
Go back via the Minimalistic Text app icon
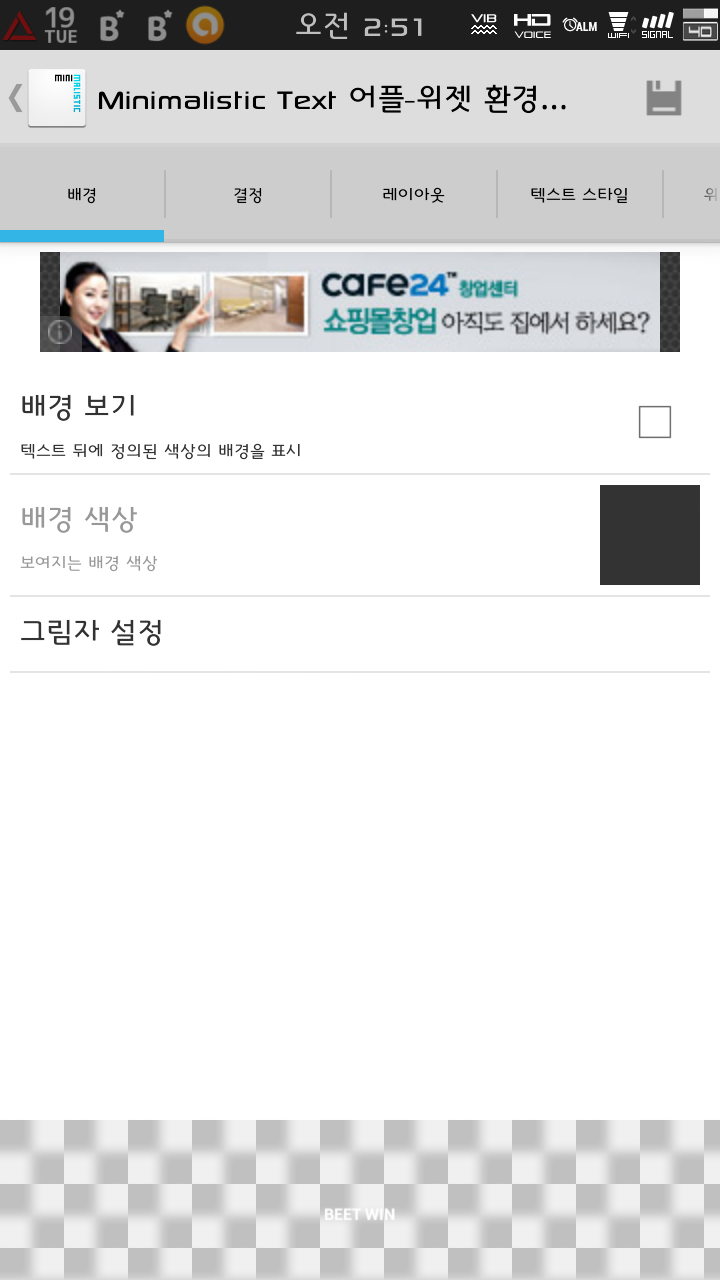[56, 98]
